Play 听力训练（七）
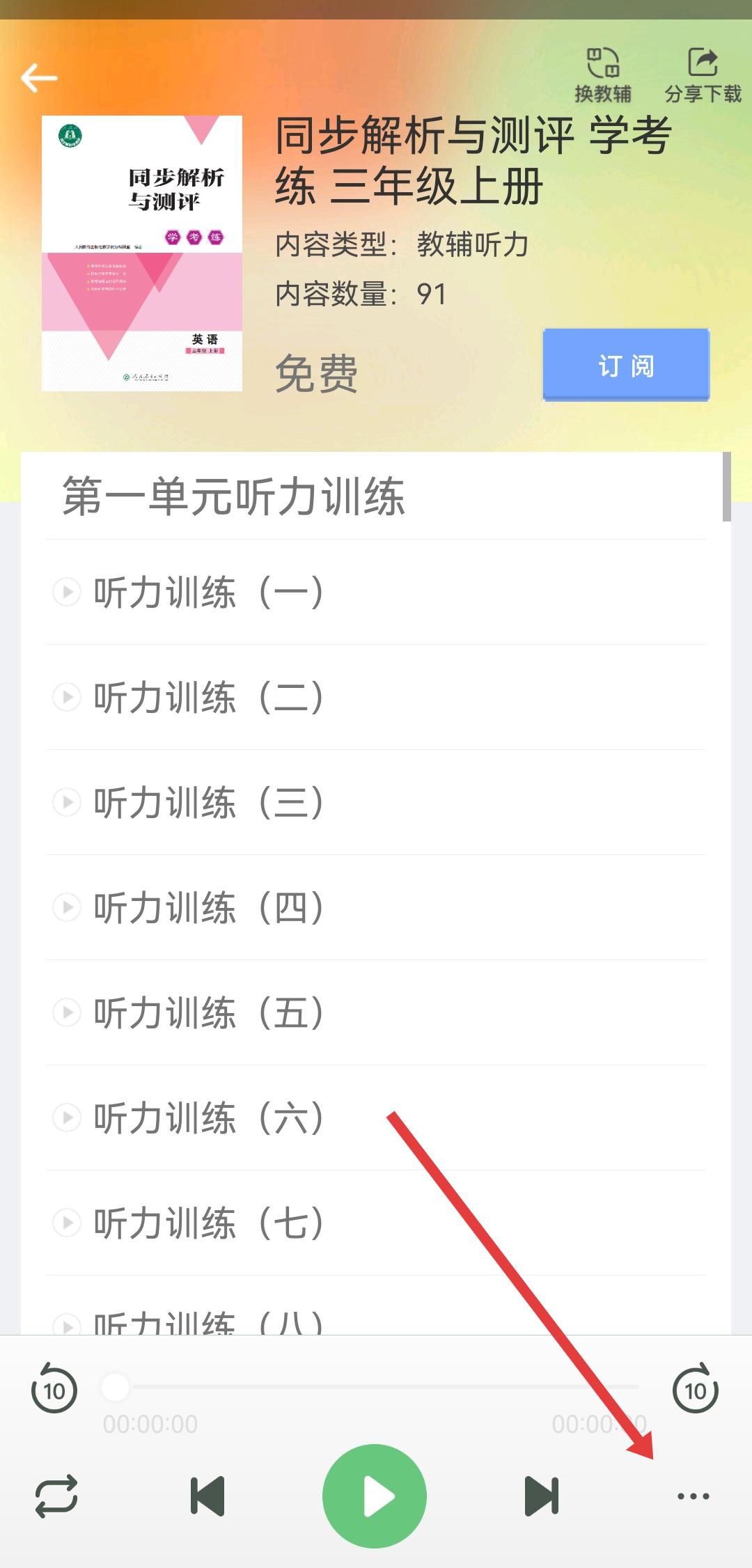 207,1223
